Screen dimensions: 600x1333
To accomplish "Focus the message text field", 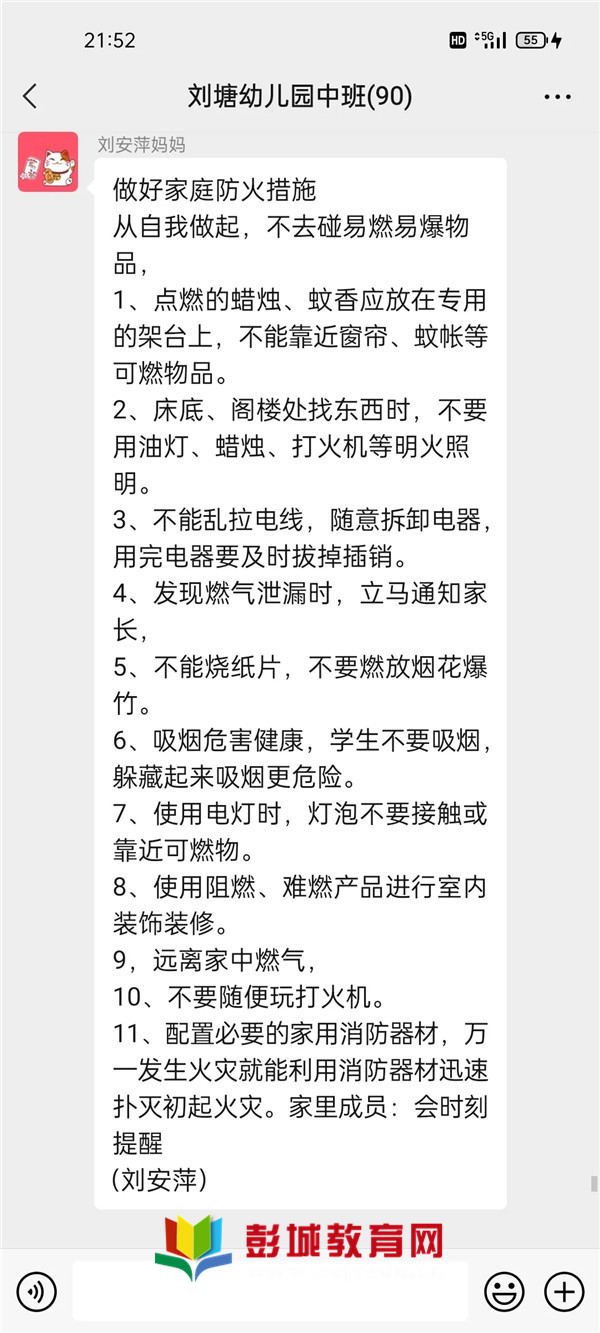I will [x=270, y=1292].
